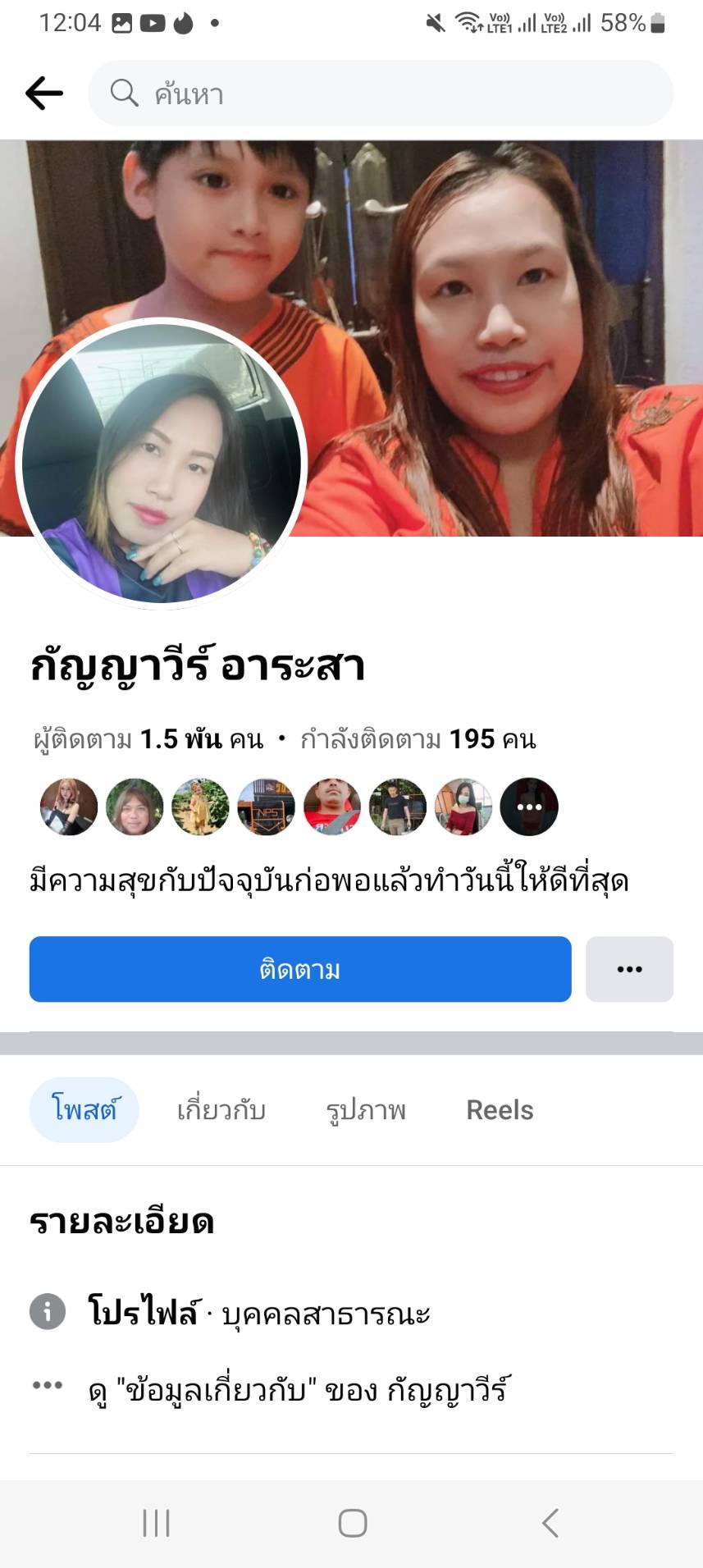The width and height of the screenshot is (703, 1568).
Task: Tap the system home button
Action: click(x=353, y=1524)
